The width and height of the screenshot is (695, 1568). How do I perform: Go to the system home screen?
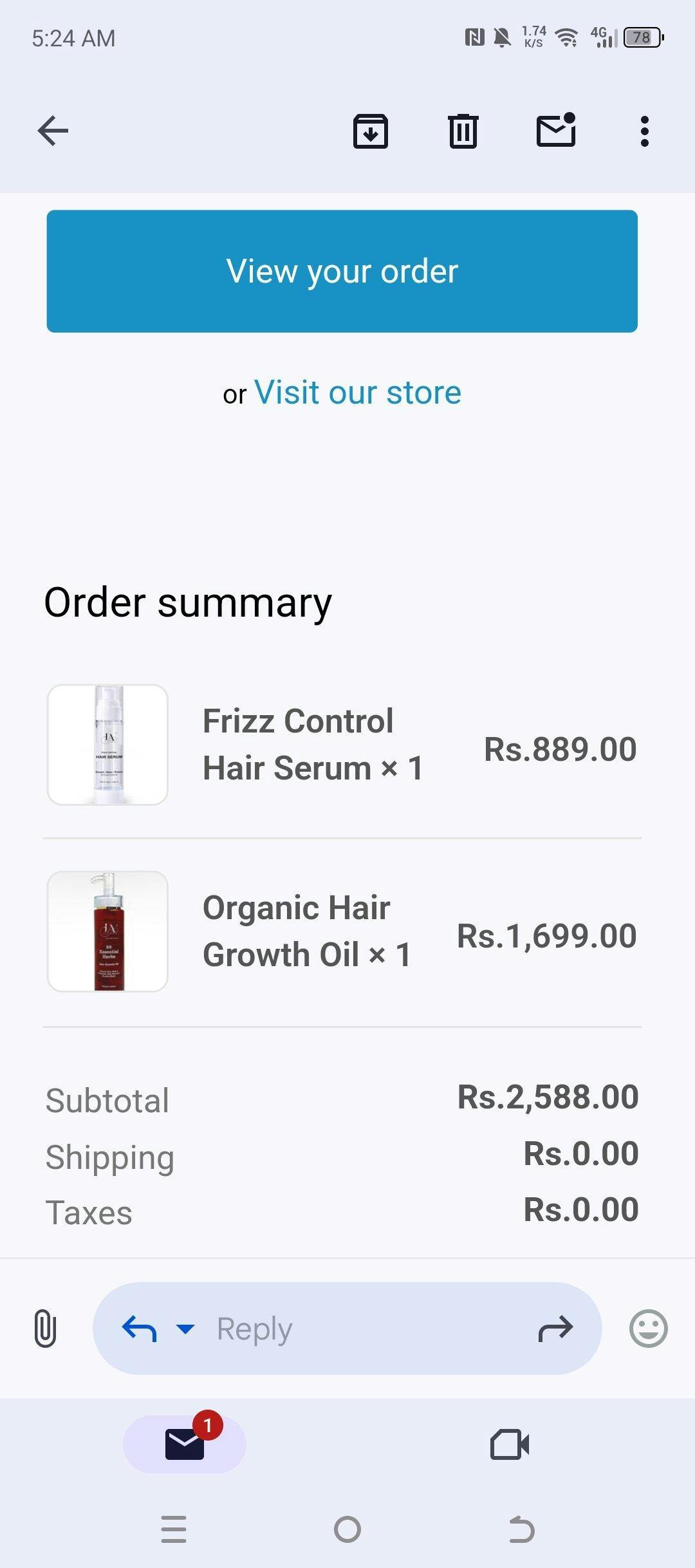coord(347,1529)
